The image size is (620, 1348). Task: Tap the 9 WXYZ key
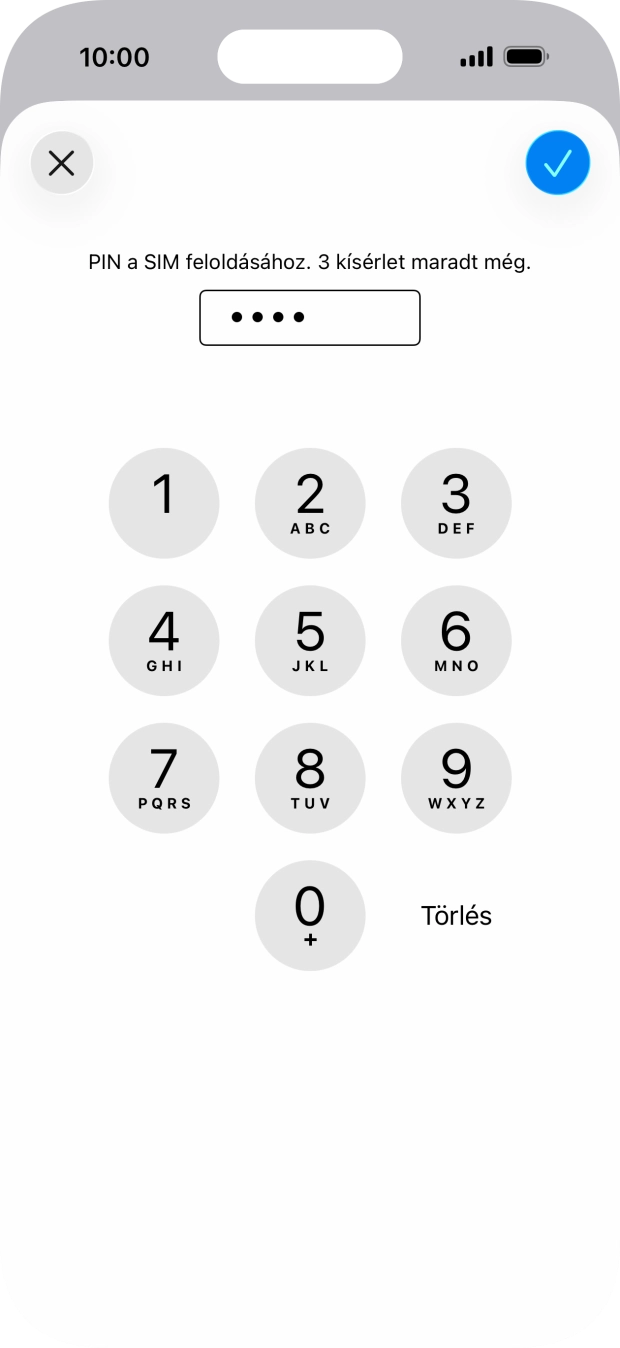coord(456,778)
